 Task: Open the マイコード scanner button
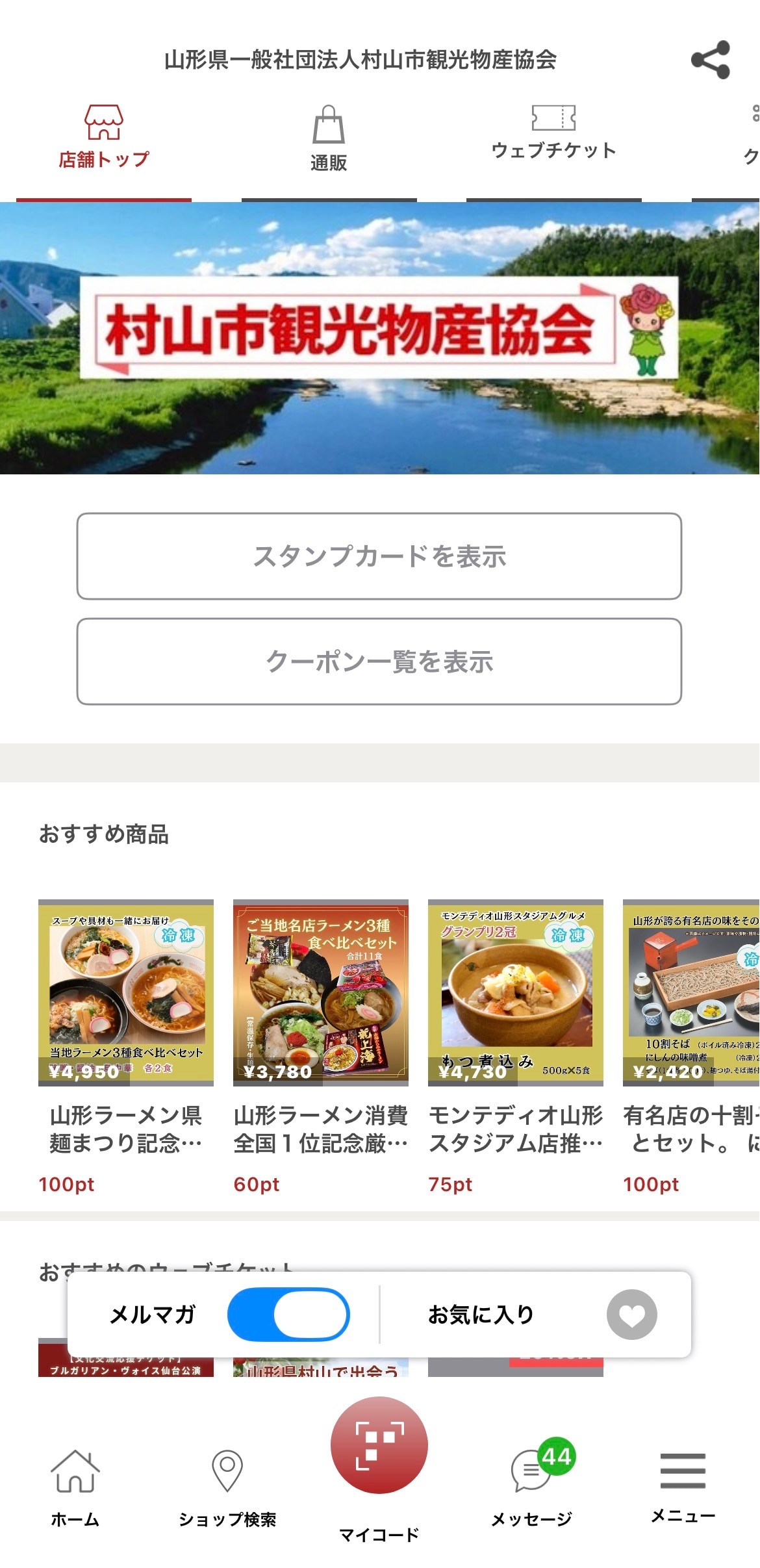(x=379, y=1446)
